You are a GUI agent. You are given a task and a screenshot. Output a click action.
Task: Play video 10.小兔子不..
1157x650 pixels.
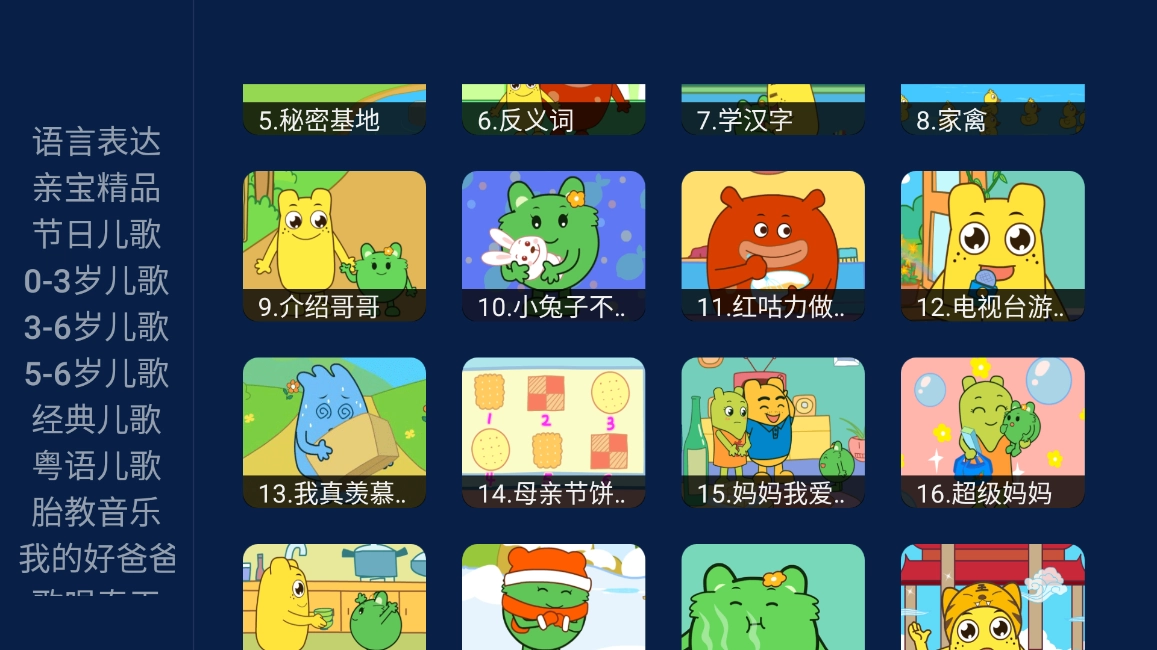point(553,246)
